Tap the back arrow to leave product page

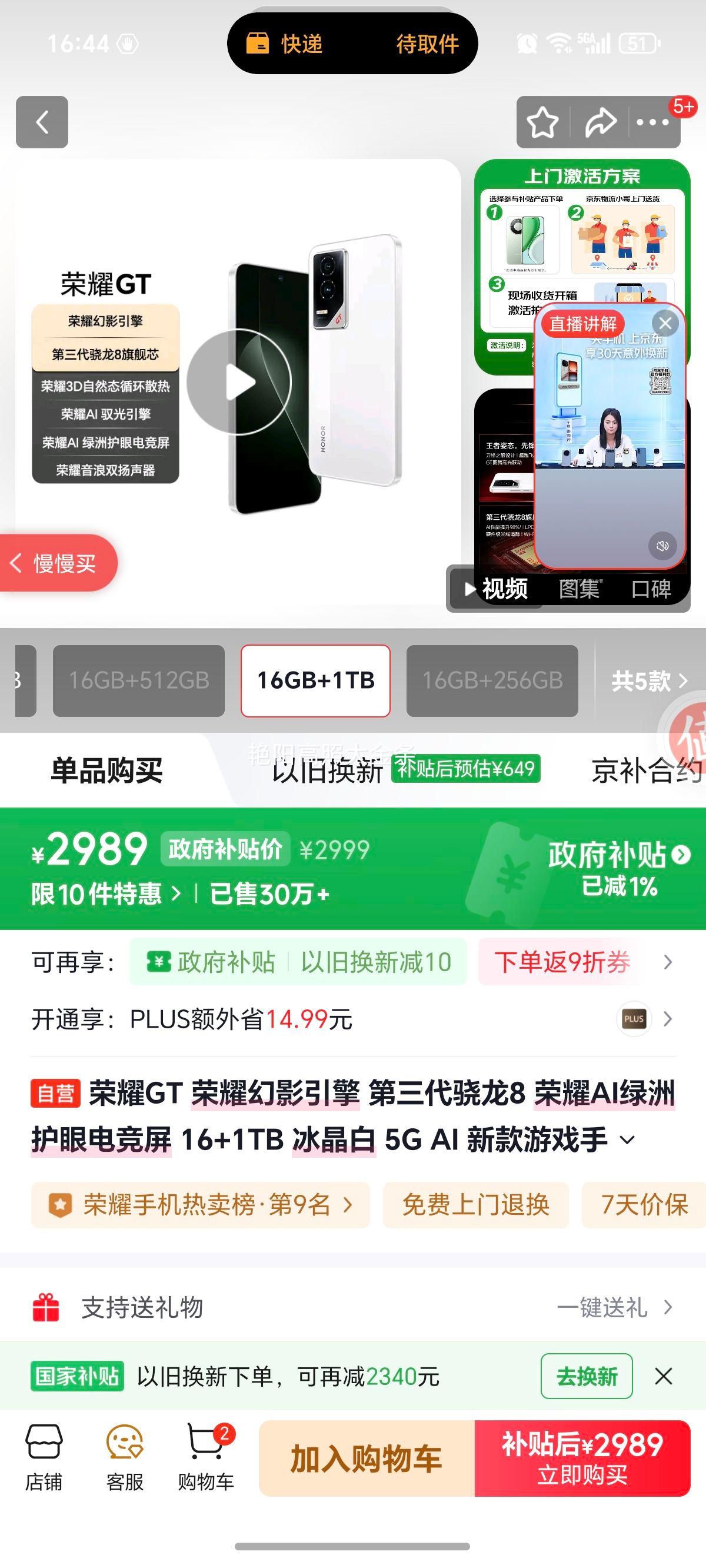(x=41, y=122)
